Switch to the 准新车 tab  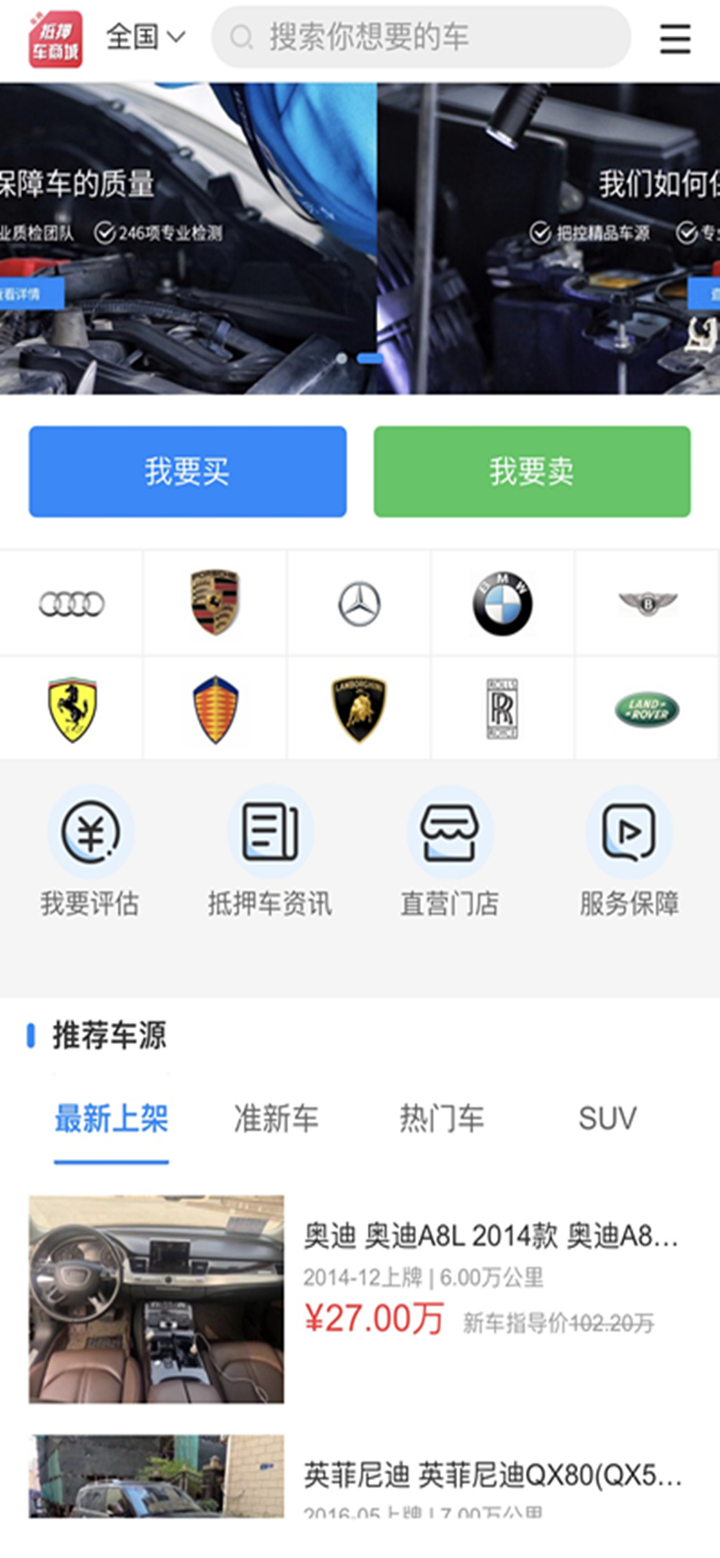tap(277, 1120)
